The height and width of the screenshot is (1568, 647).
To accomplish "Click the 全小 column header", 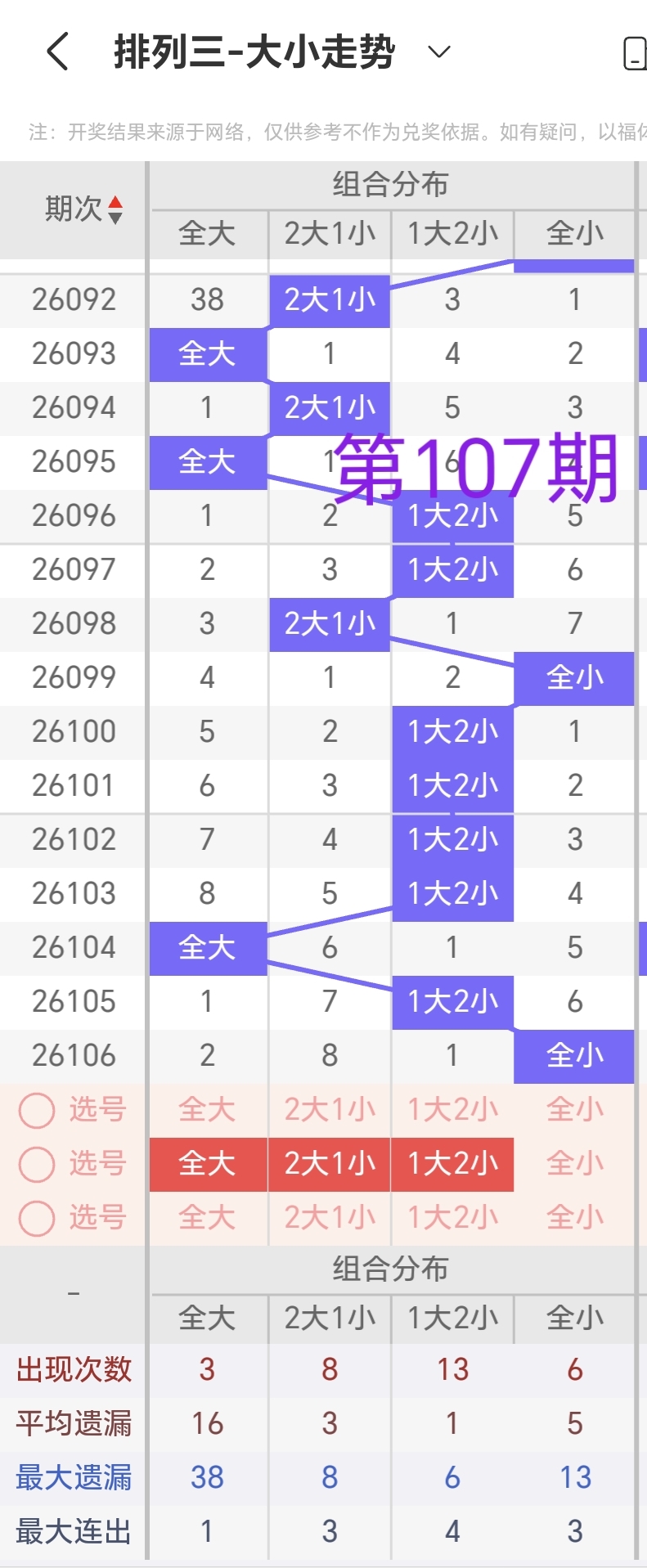I will (x=574, y=235).
